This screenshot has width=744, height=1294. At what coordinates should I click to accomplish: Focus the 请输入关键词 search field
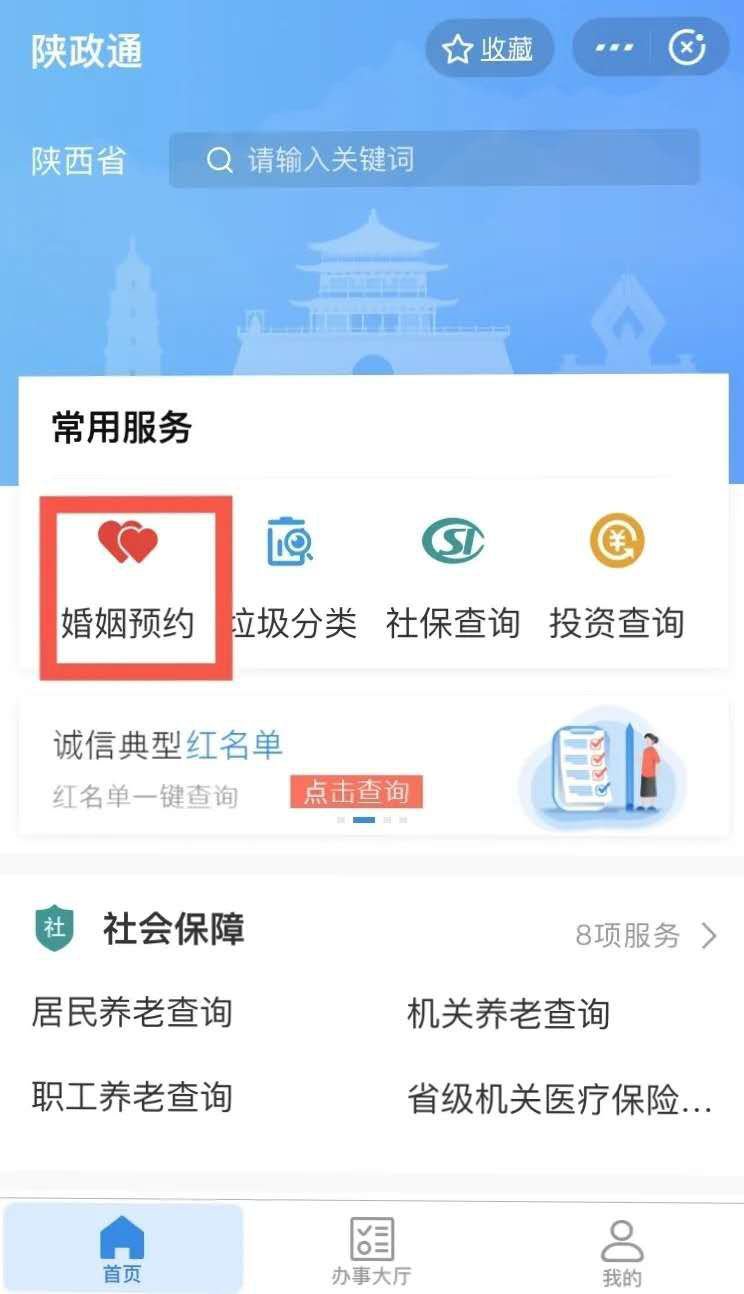coord(434,160)
